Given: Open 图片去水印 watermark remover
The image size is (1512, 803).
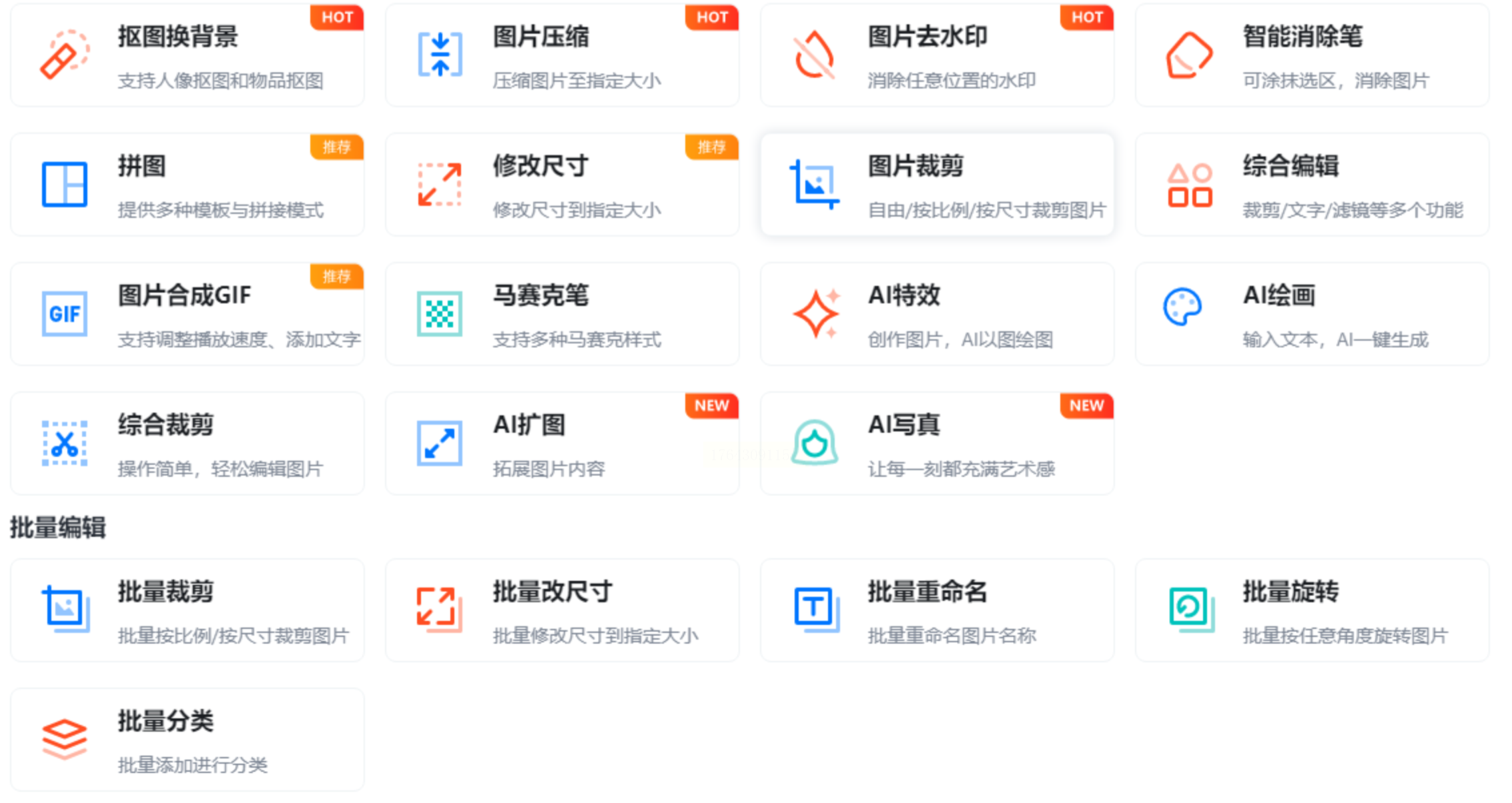Looking at the screenshot, I should pyautogui.click(x=937, y=55).
